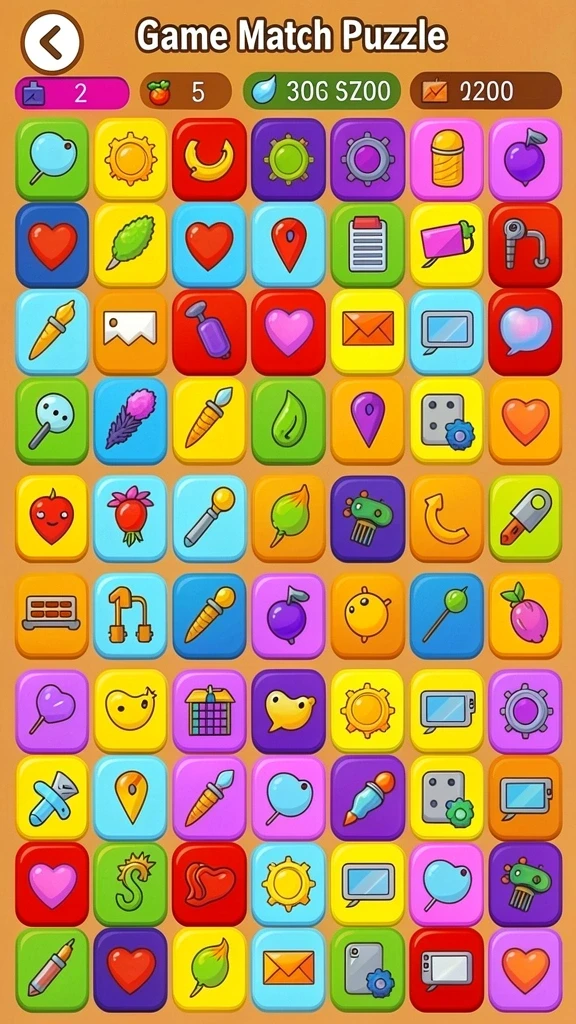Image resolution: width=576 pixels, height=1024 pixels.
Task: Select the envelope tile on light blue
Action: click(x=289, y=970)
